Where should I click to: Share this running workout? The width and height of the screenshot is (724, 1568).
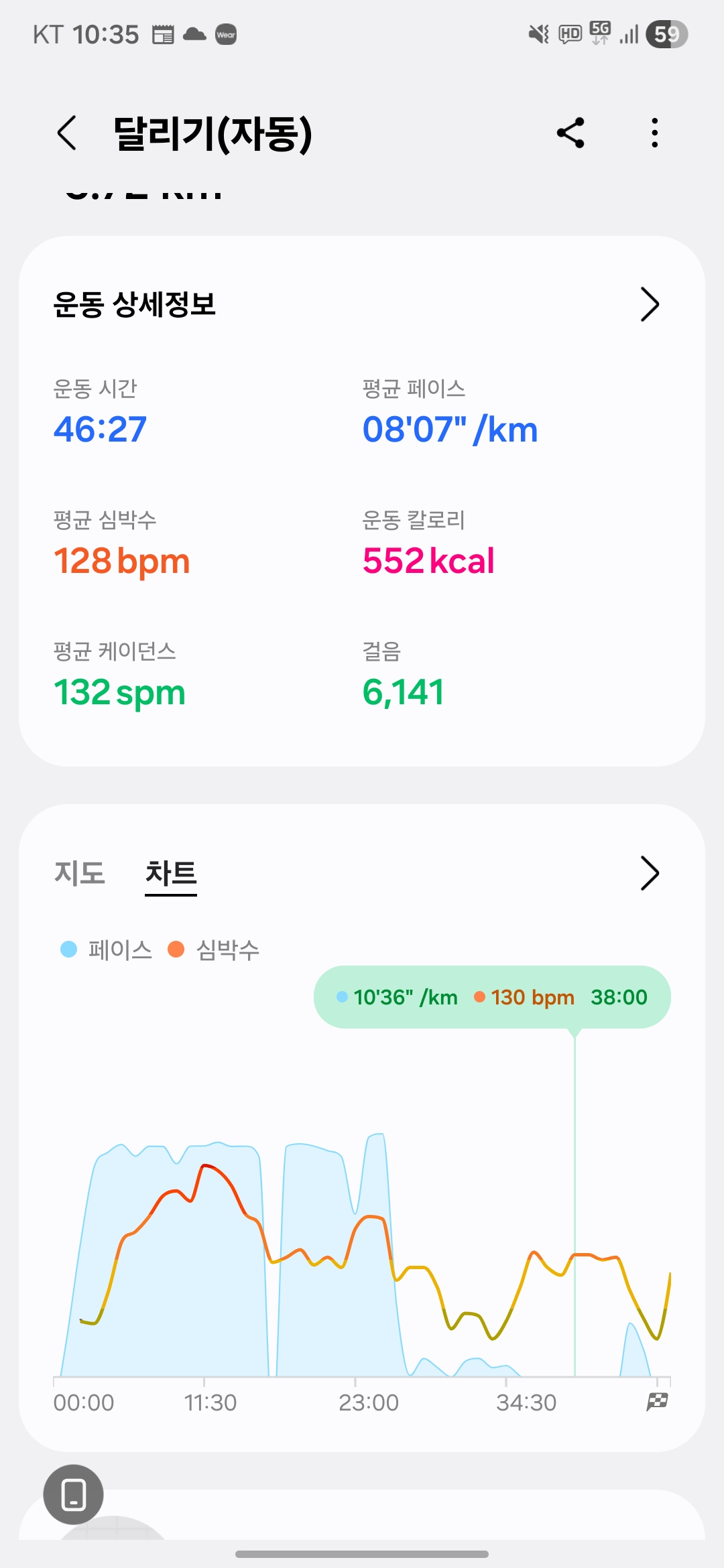click(x=570, y=133)
